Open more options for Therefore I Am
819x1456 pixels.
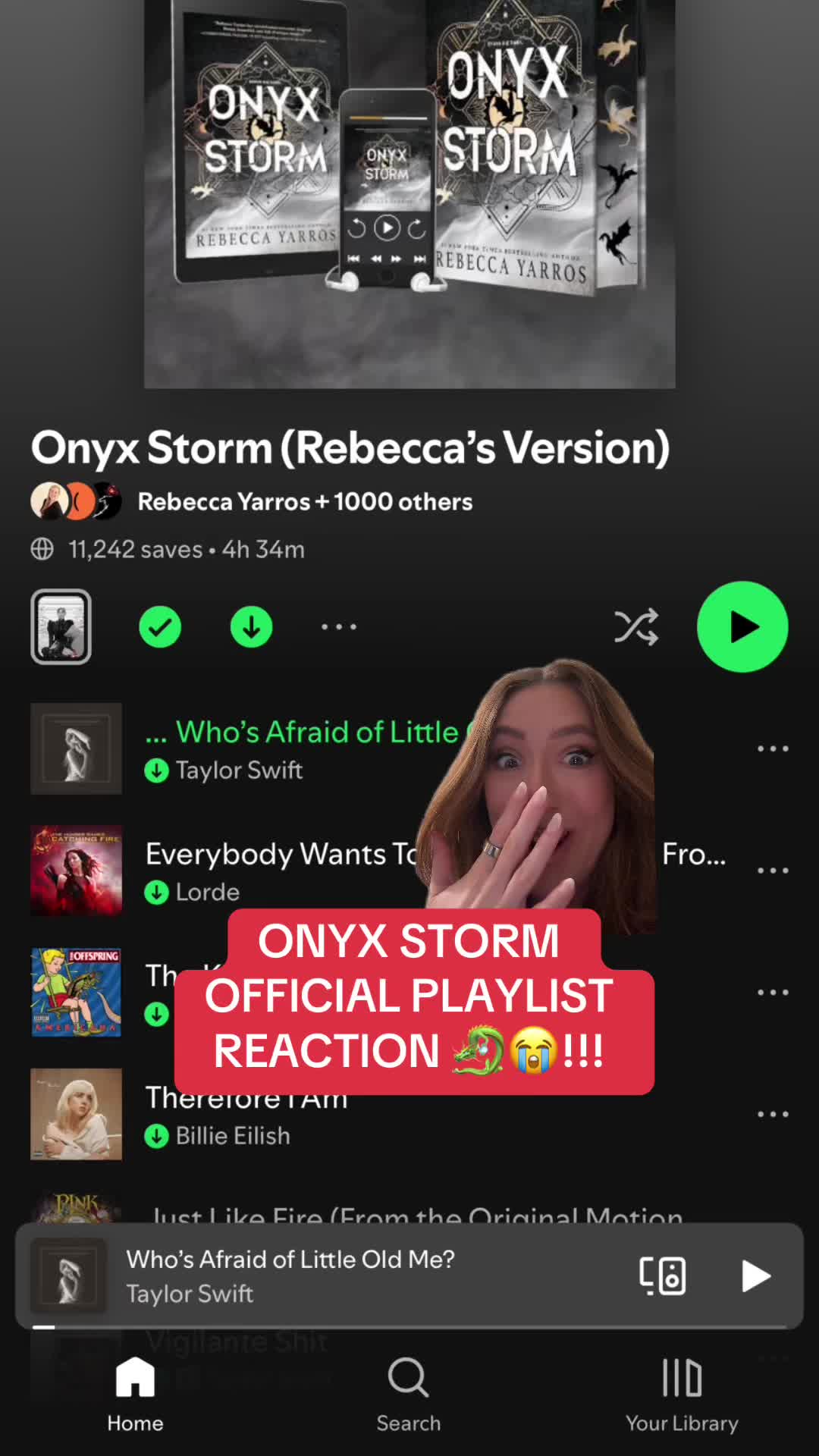(773, 1114)
